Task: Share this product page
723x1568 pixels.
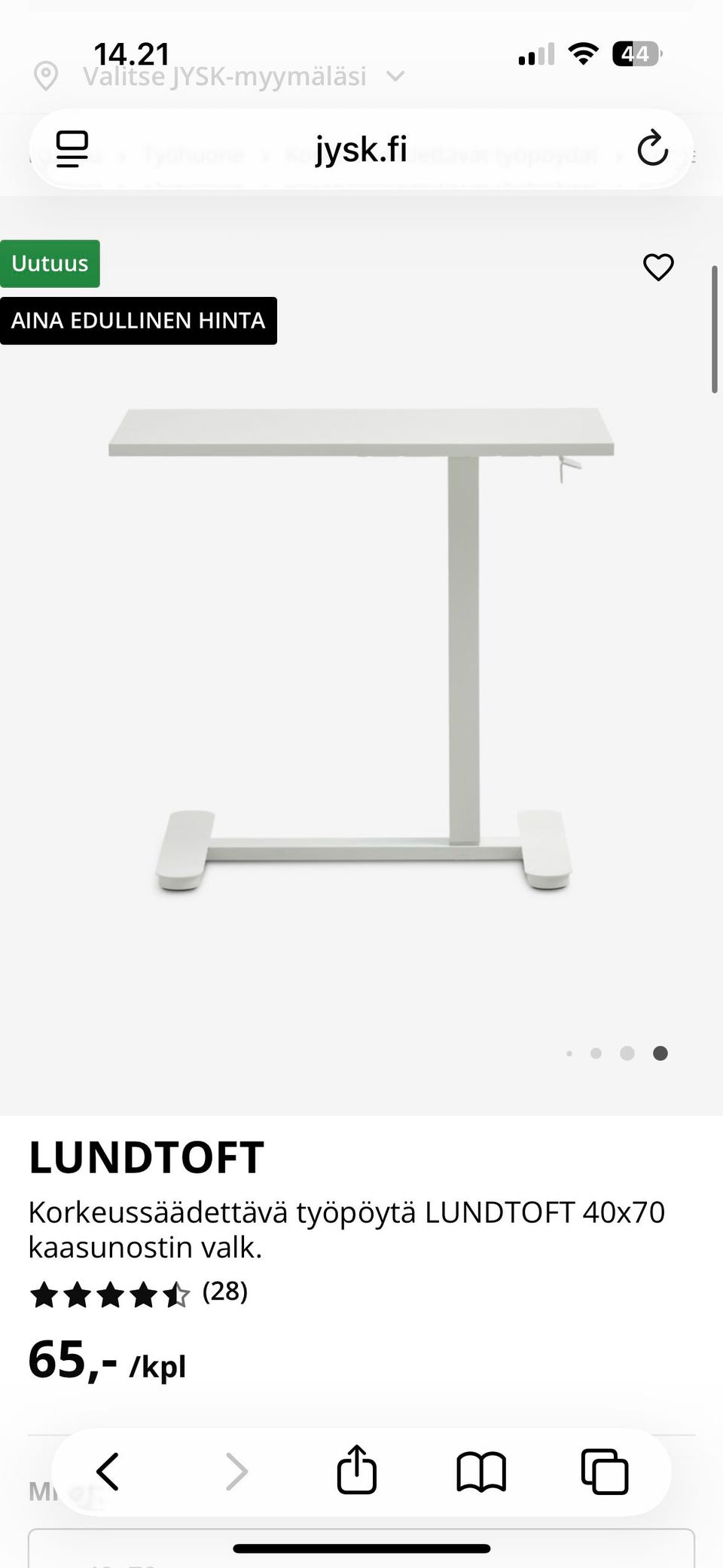Action: (x=356, y=1470)
